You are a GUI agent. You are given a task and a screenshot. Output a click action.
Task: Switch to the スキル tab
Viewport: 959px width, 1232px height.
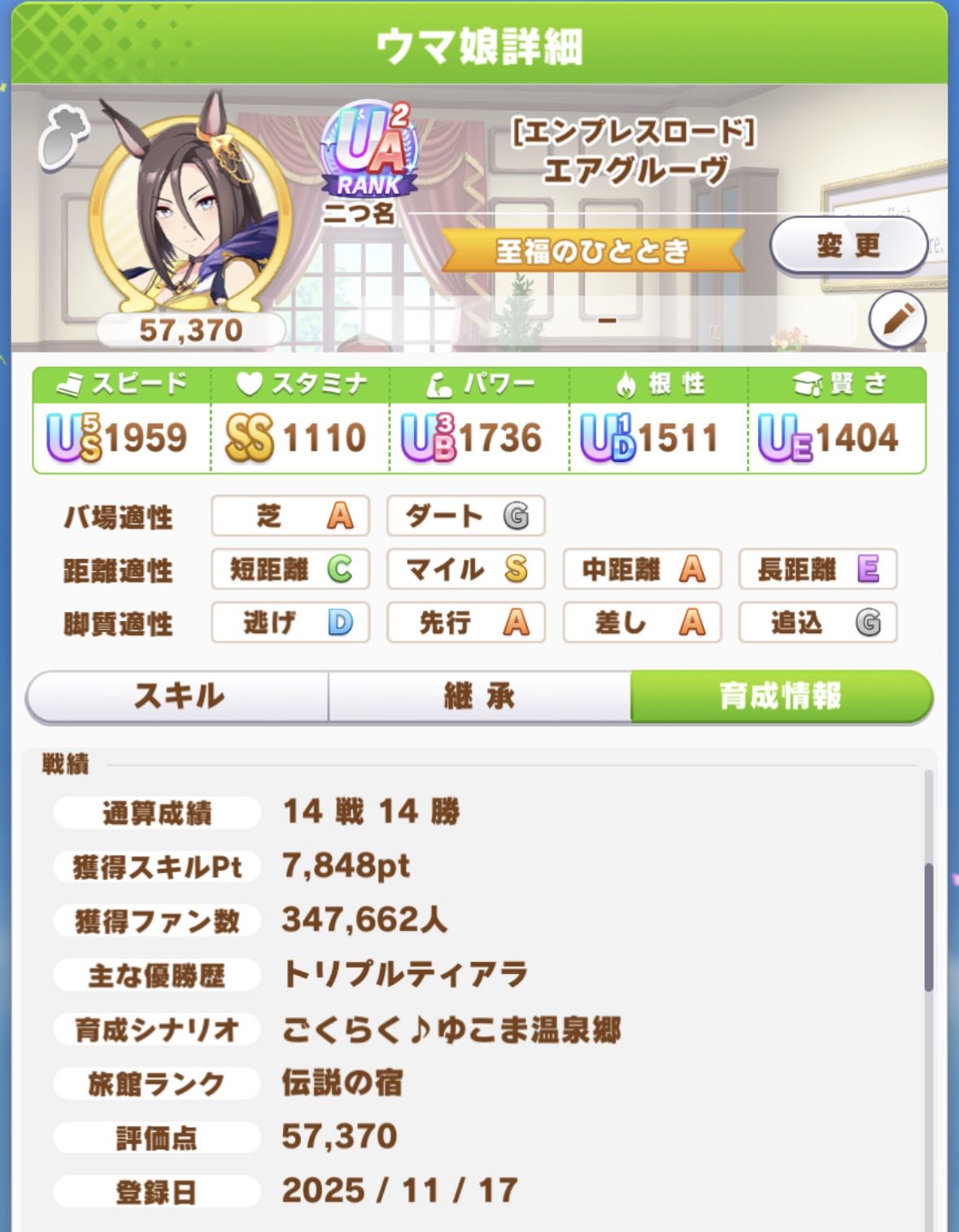click(178, 696)
